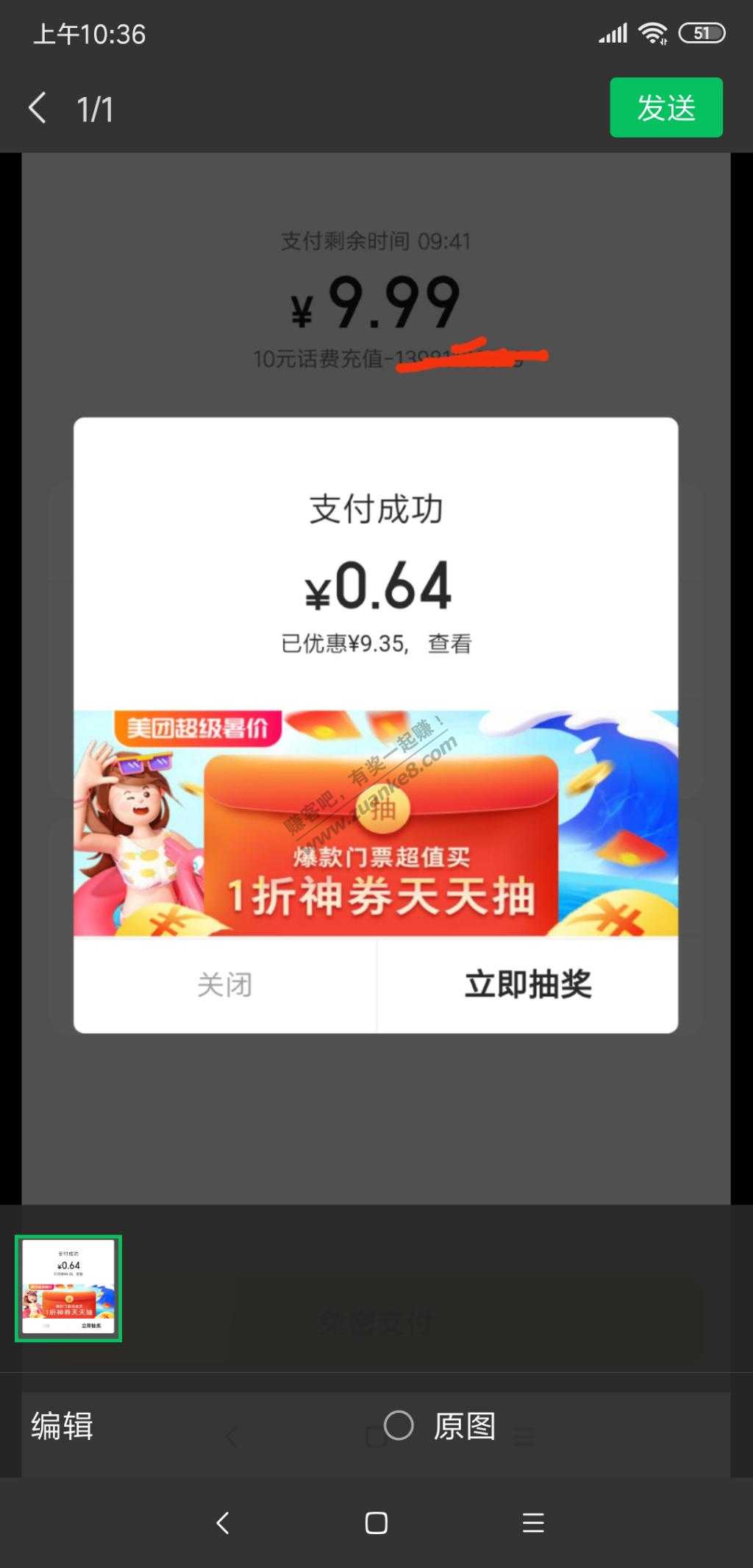The width and height of the screenshot is (753, 1568).
Task: Tap the system back button
Action: coord(223,1522)
